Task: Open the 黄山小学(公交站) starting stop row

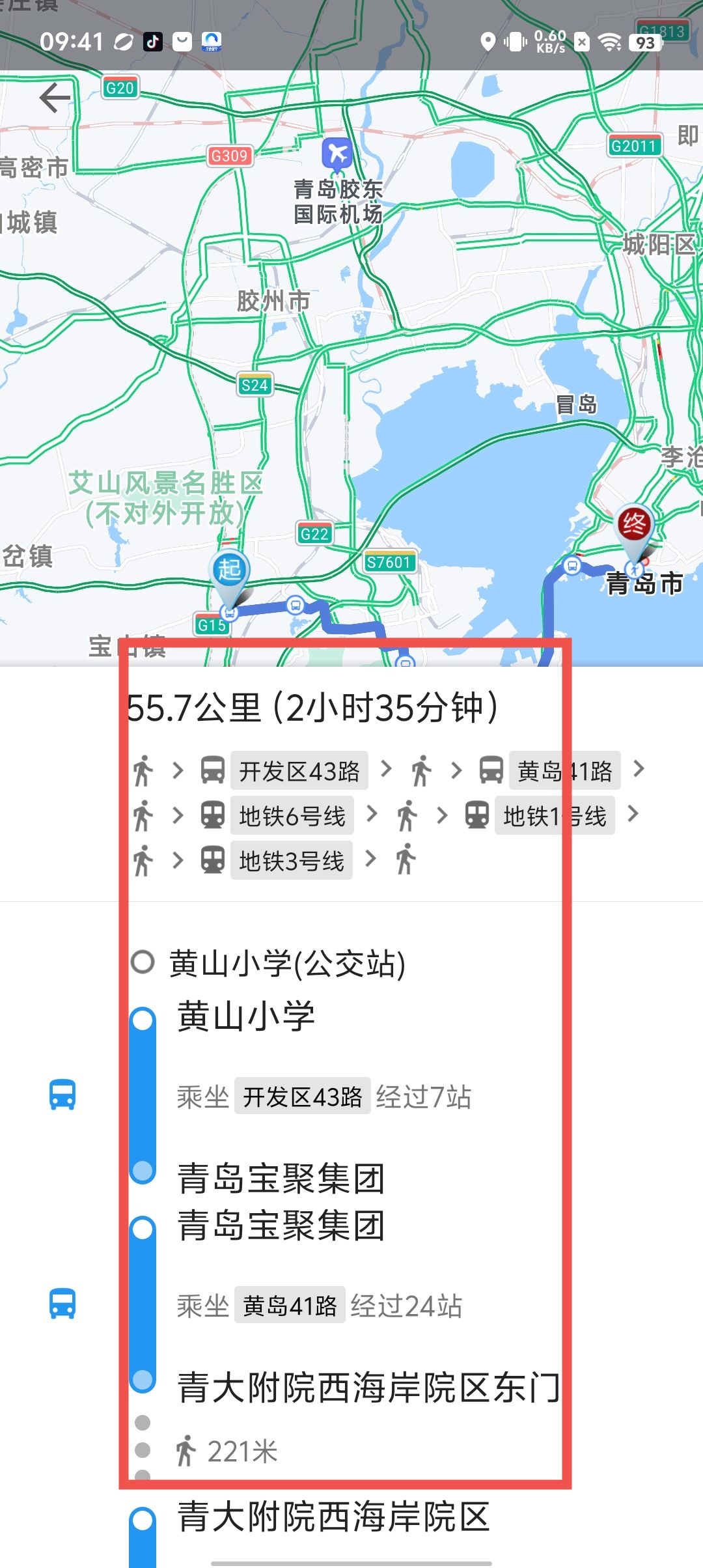Action: tap(286, 963)
